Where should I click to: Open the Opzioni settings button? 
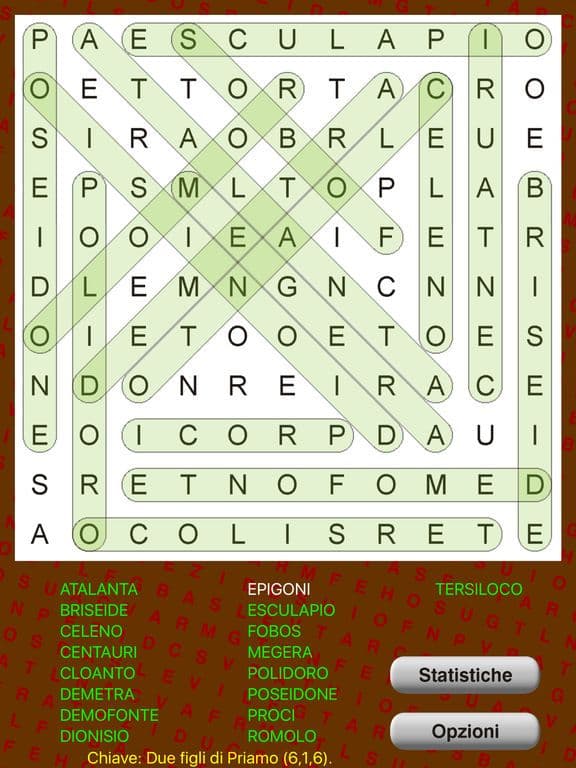click(465, 731)
